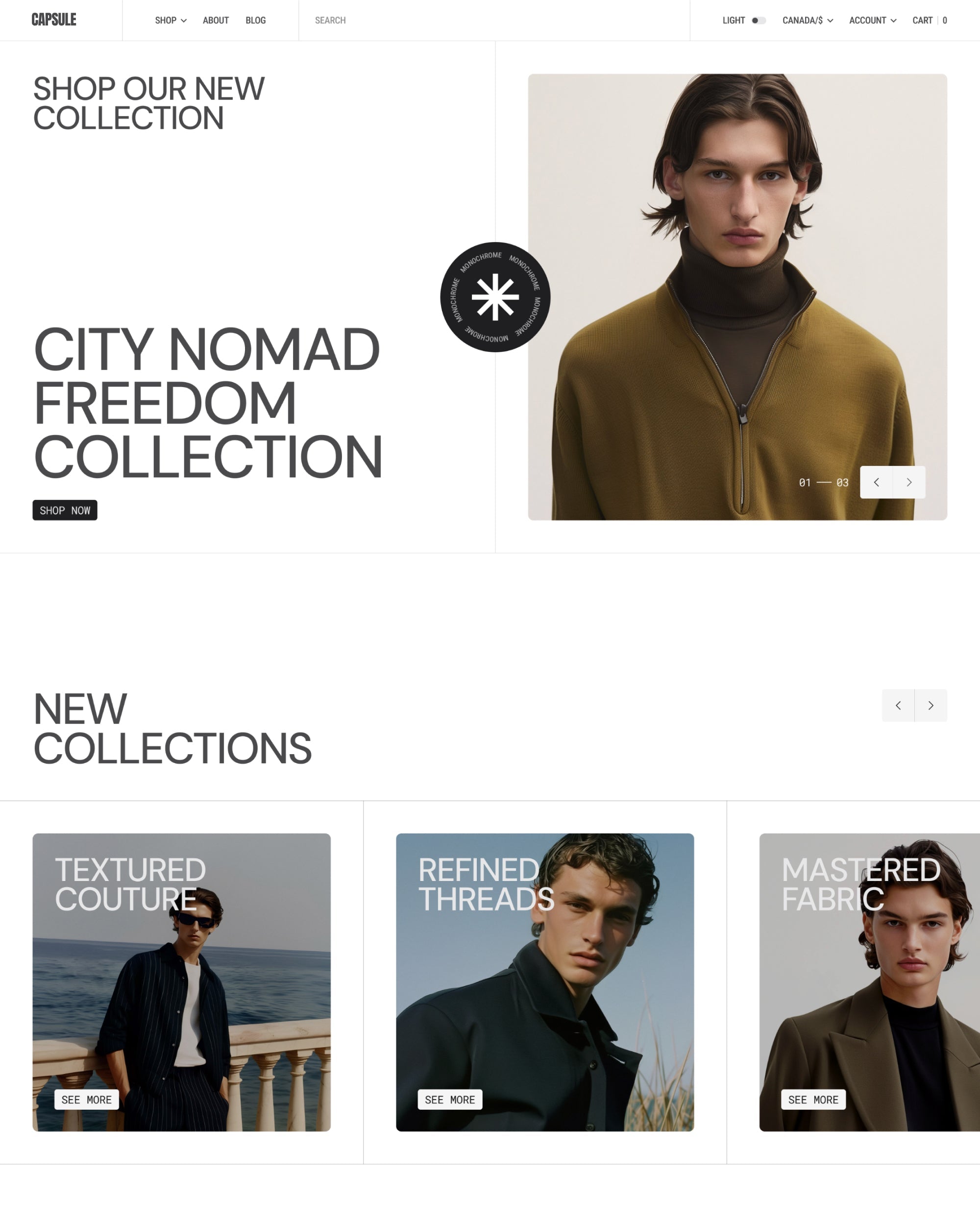Go to next New Collections items
This screenshot has height=1223, width=980.
(931, 705)
